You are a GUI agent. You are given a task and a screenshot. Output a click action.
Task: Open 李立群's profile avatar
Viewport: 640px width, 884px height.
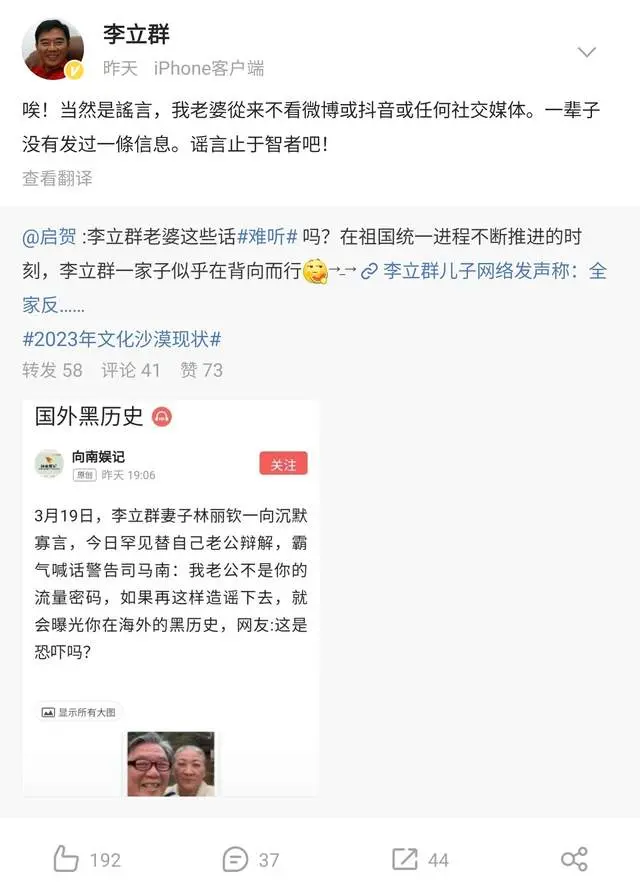click(53, 48)
